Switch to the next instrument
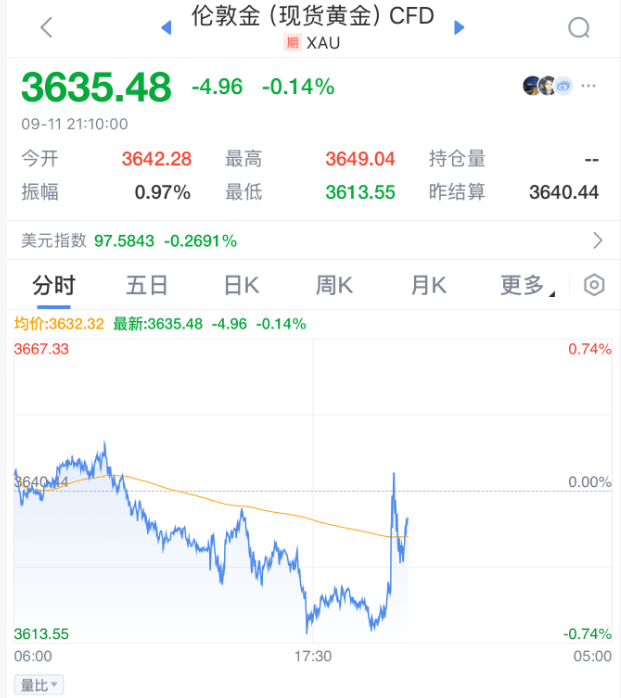Screen dimensions: 621x698 coord(459,27)
